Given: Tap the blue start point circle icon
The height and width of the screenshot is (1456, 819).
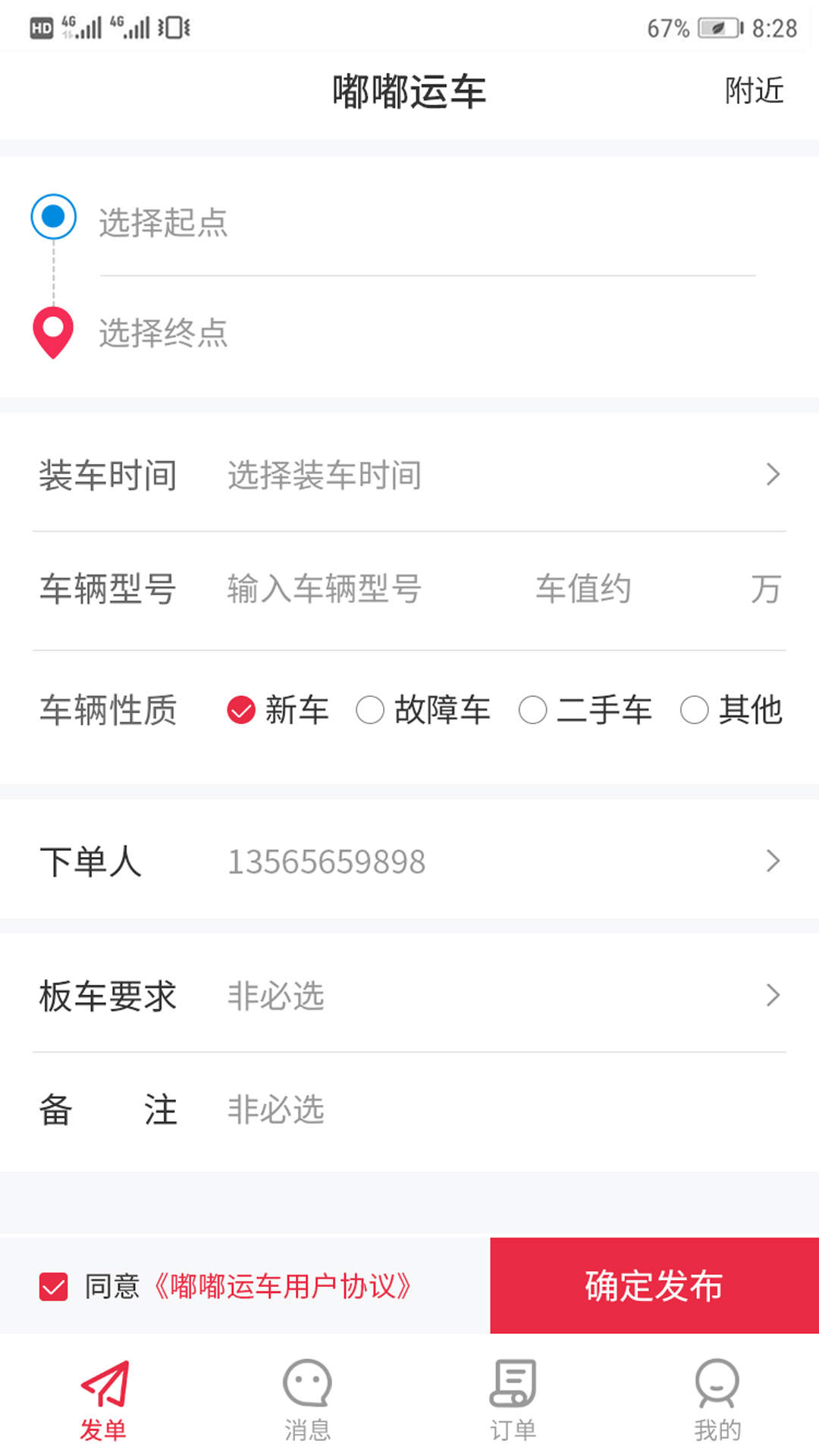Looking at the screenshot, I should coord(52,217).
